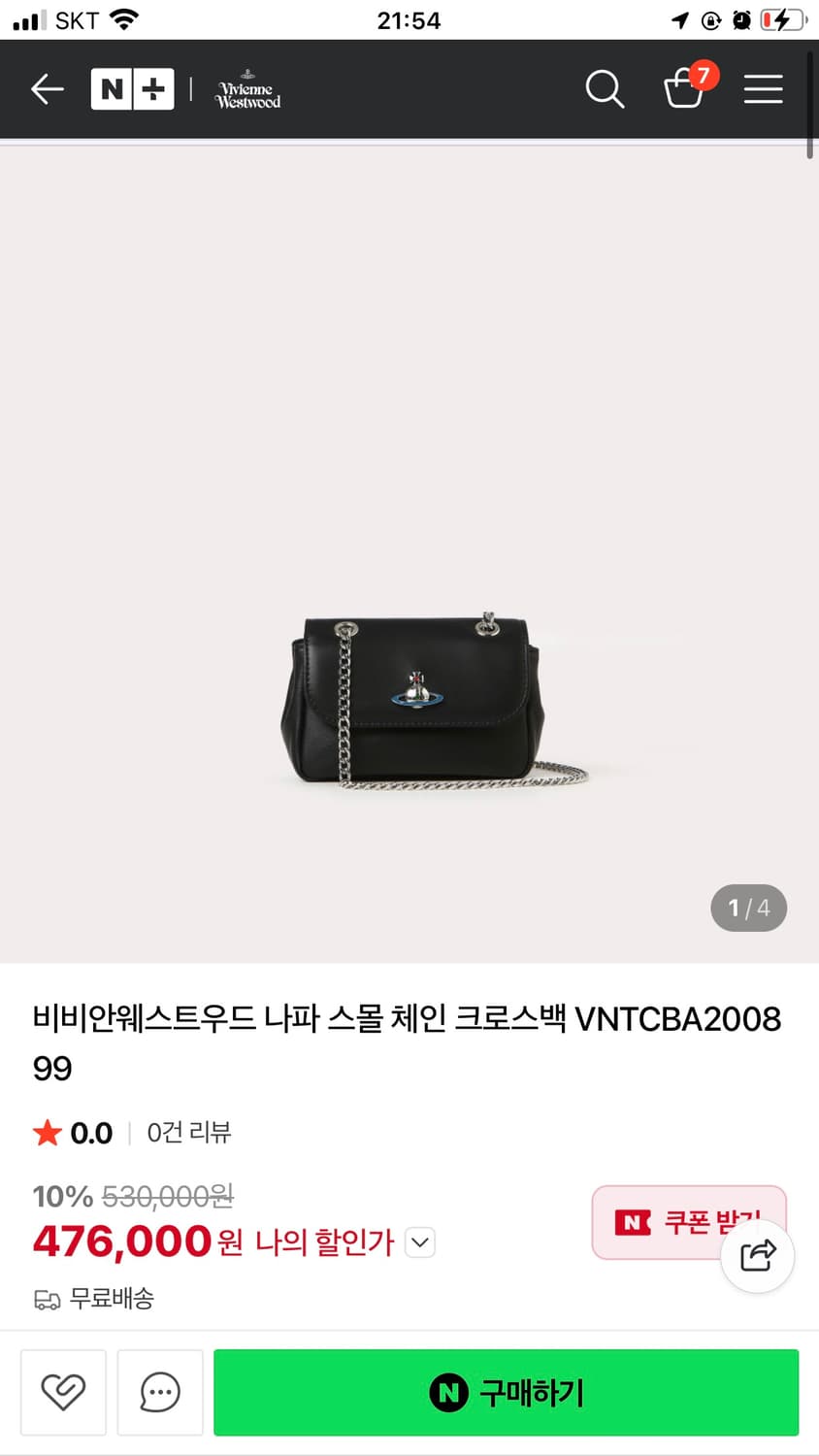Tap the product title of the crossbody bag
819x1456 pixels.
[408, 1019]
